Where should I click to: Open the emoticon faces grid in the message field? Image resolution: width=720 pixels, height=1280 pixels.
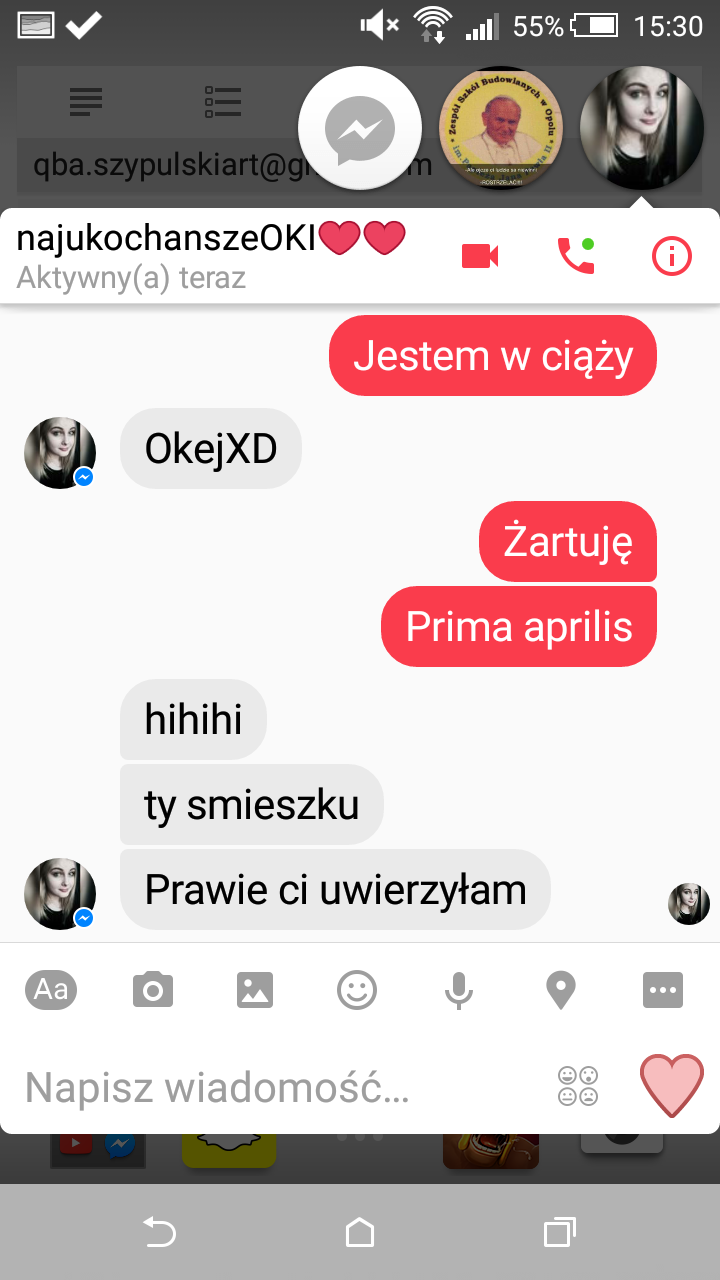(578, 1087)
